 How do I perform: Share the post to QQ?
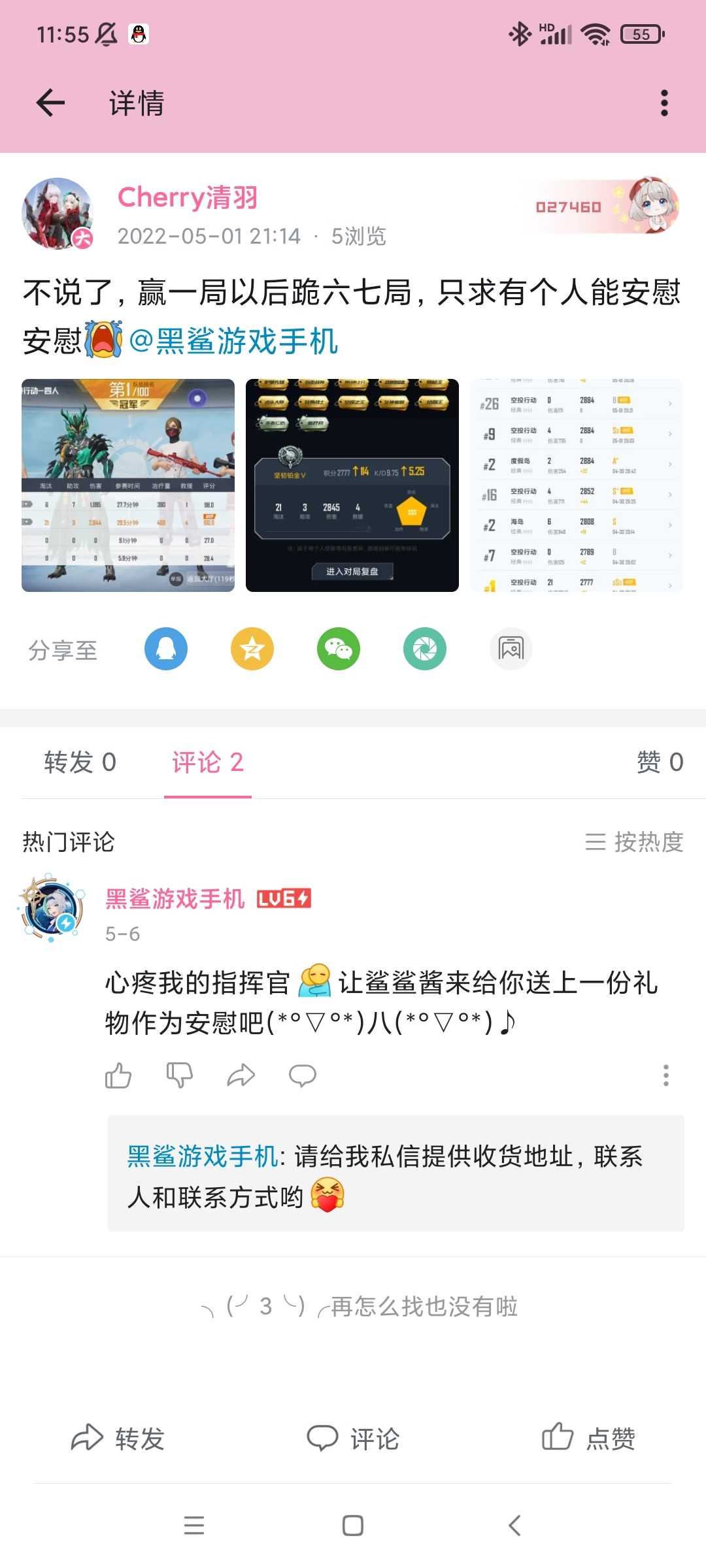[166, 649]
